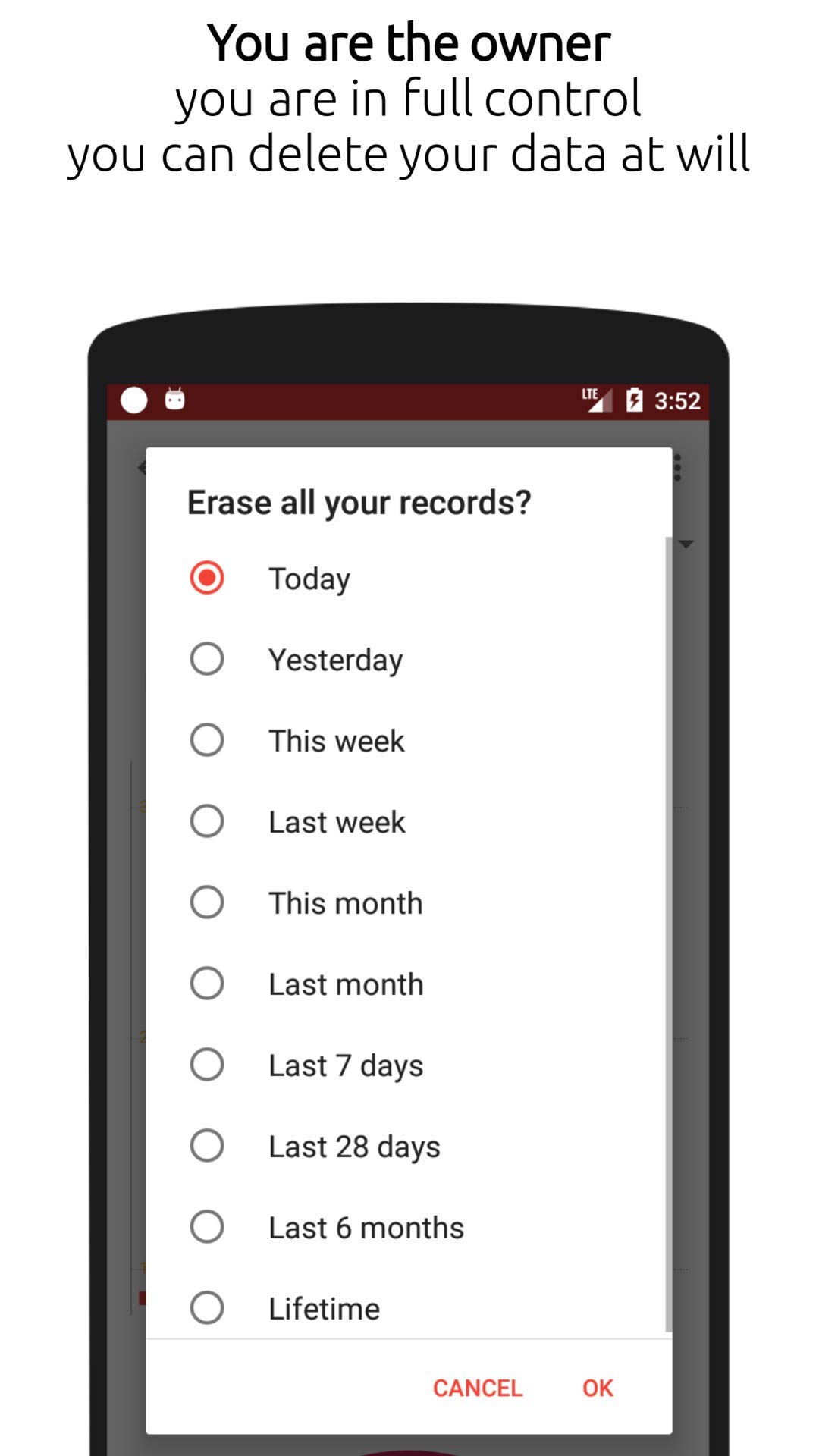Confirm erasing records by tapping OK

click(x=598, y=1387)
